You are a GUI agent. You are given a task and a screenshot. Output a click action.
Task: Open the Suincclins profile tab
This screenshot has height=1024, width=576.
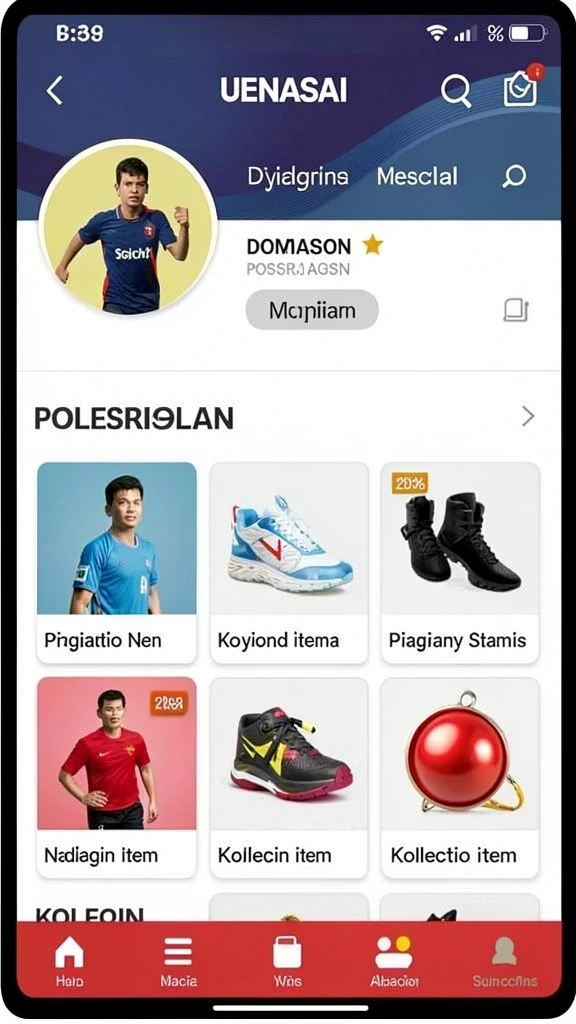[x=505, y=961]
